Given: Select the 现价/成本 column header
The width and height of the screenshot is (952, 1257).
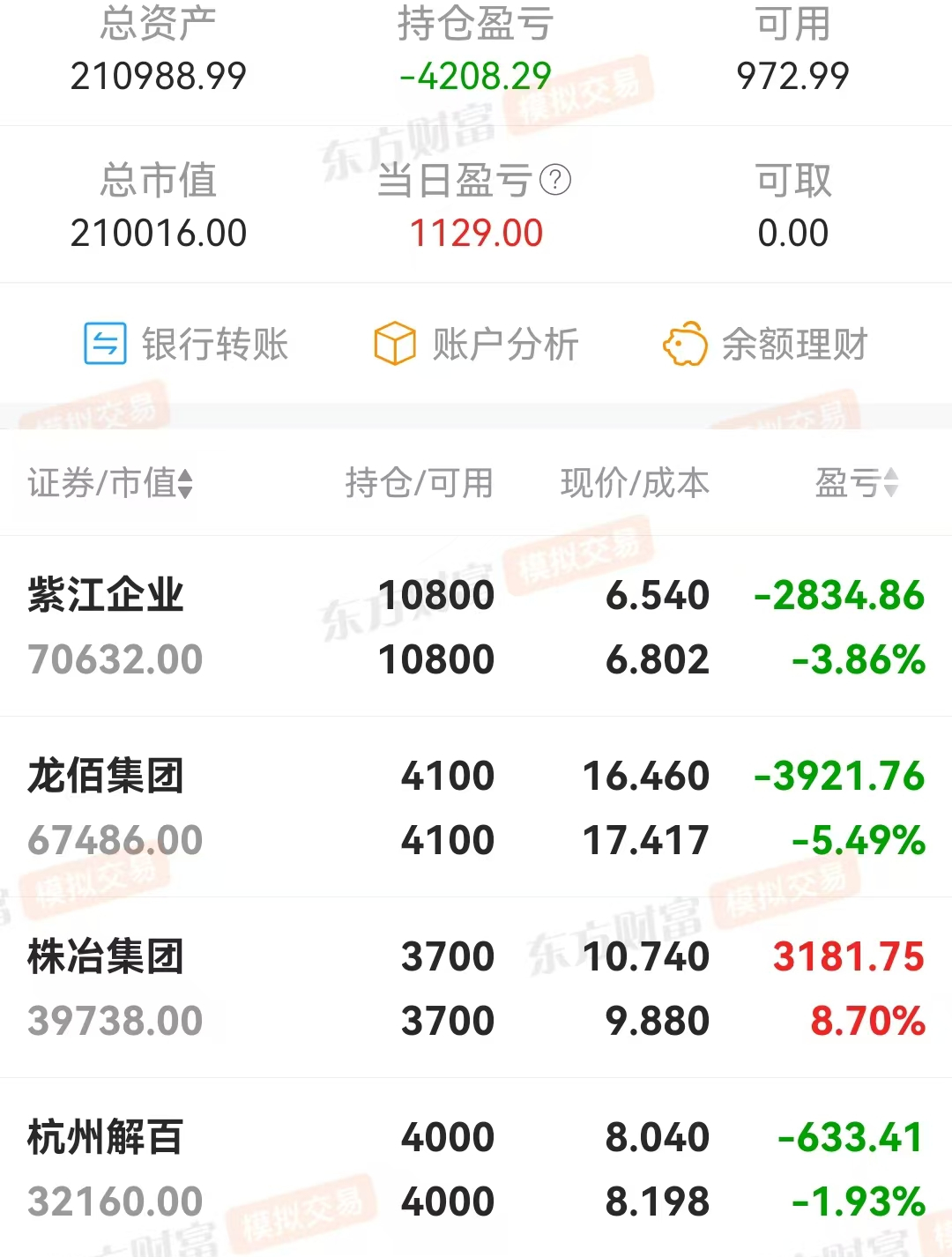Looking at the screenshot, I should [x=635, y=483].
